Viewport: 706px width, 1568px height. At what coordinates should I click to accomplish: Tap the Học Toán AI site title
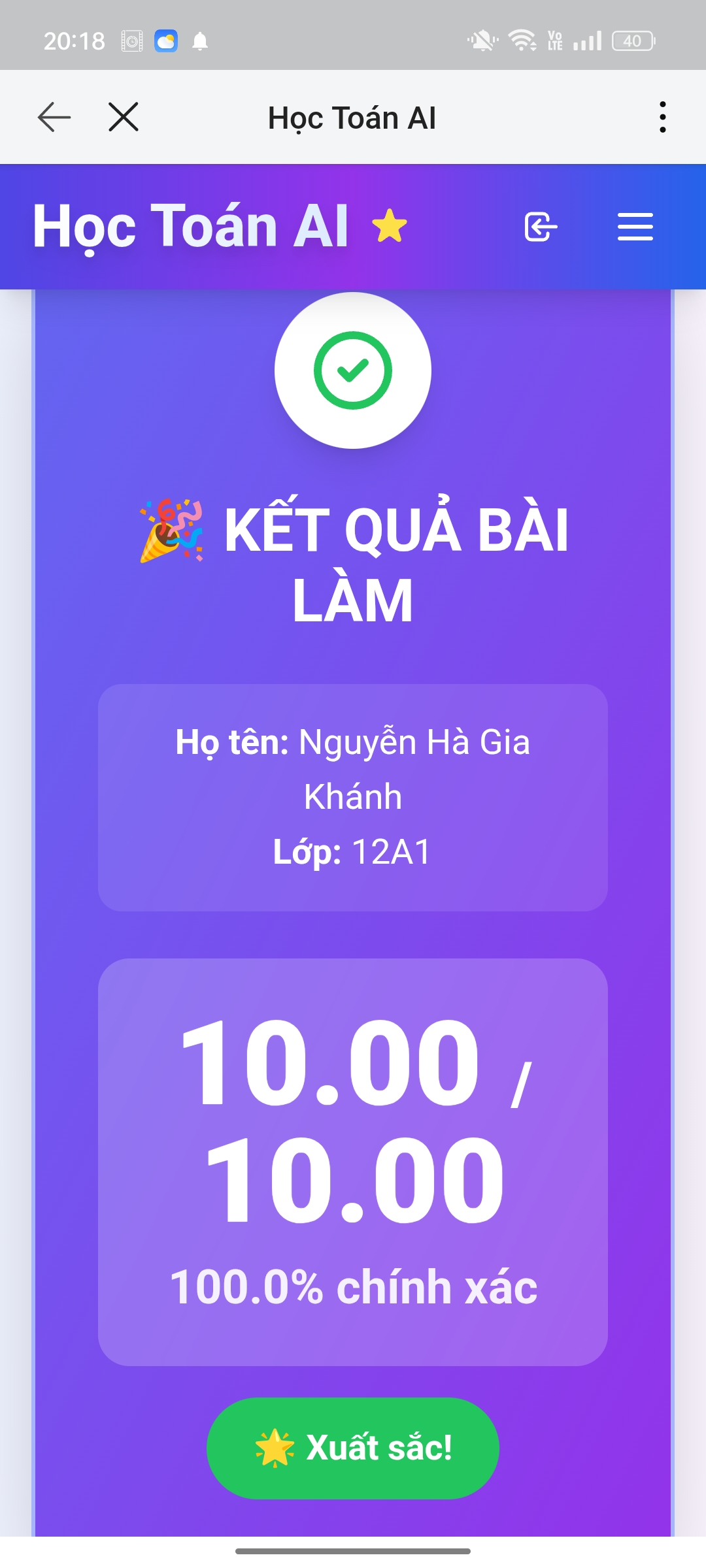pyautogui.click(x=191, y=227)
